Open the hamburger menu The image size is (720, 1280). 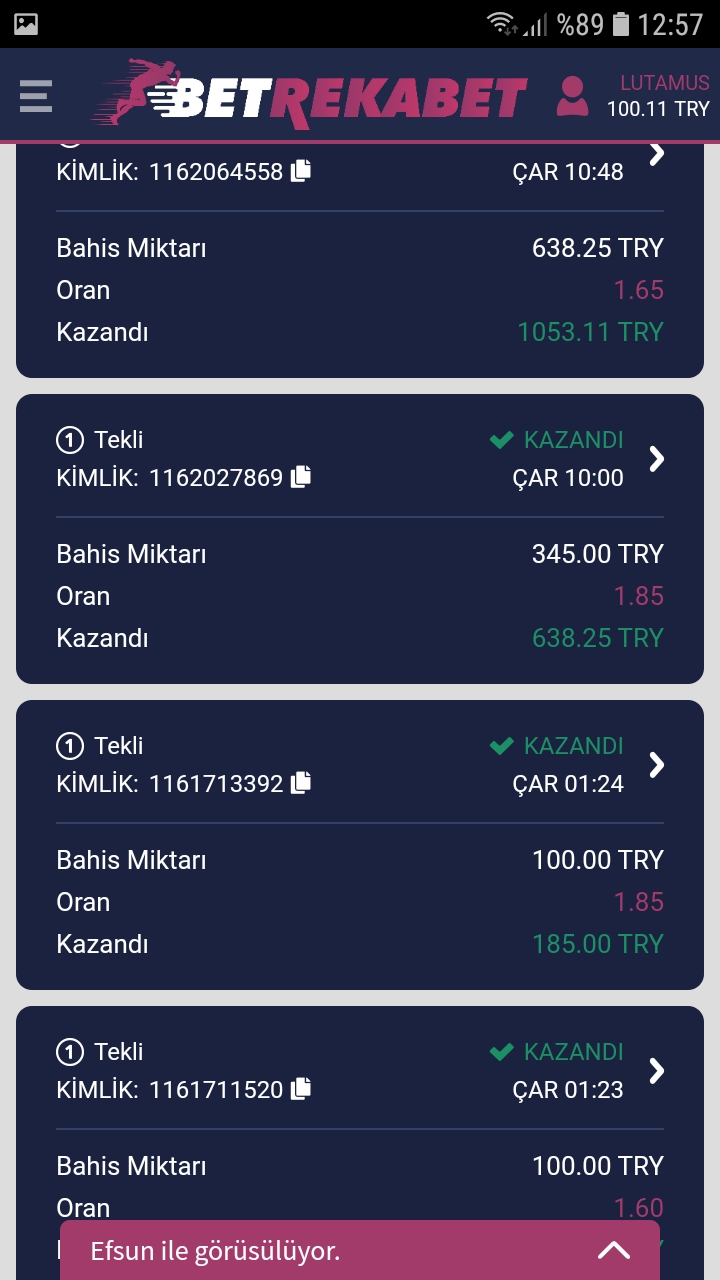35,96
